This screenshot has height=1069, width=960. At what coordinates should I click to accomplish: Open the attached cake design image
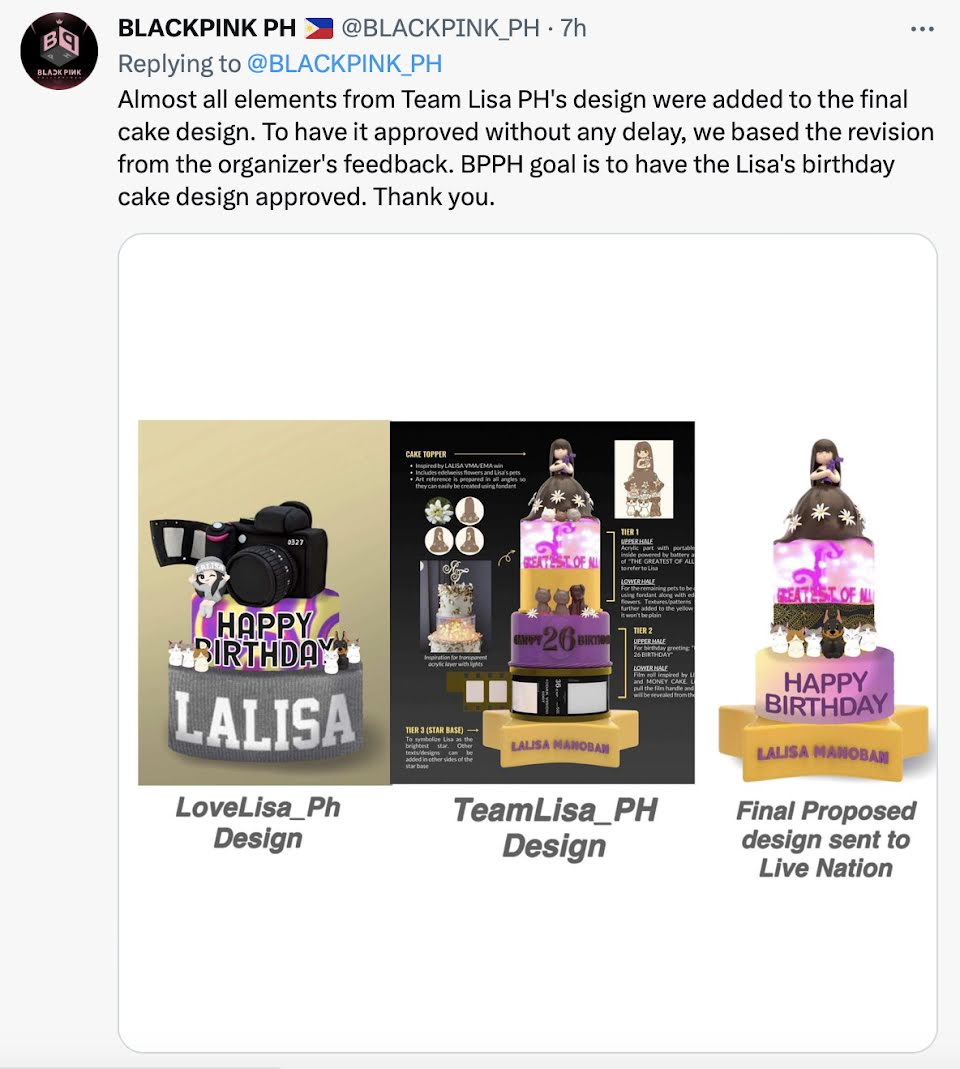[x=527, y=642]
